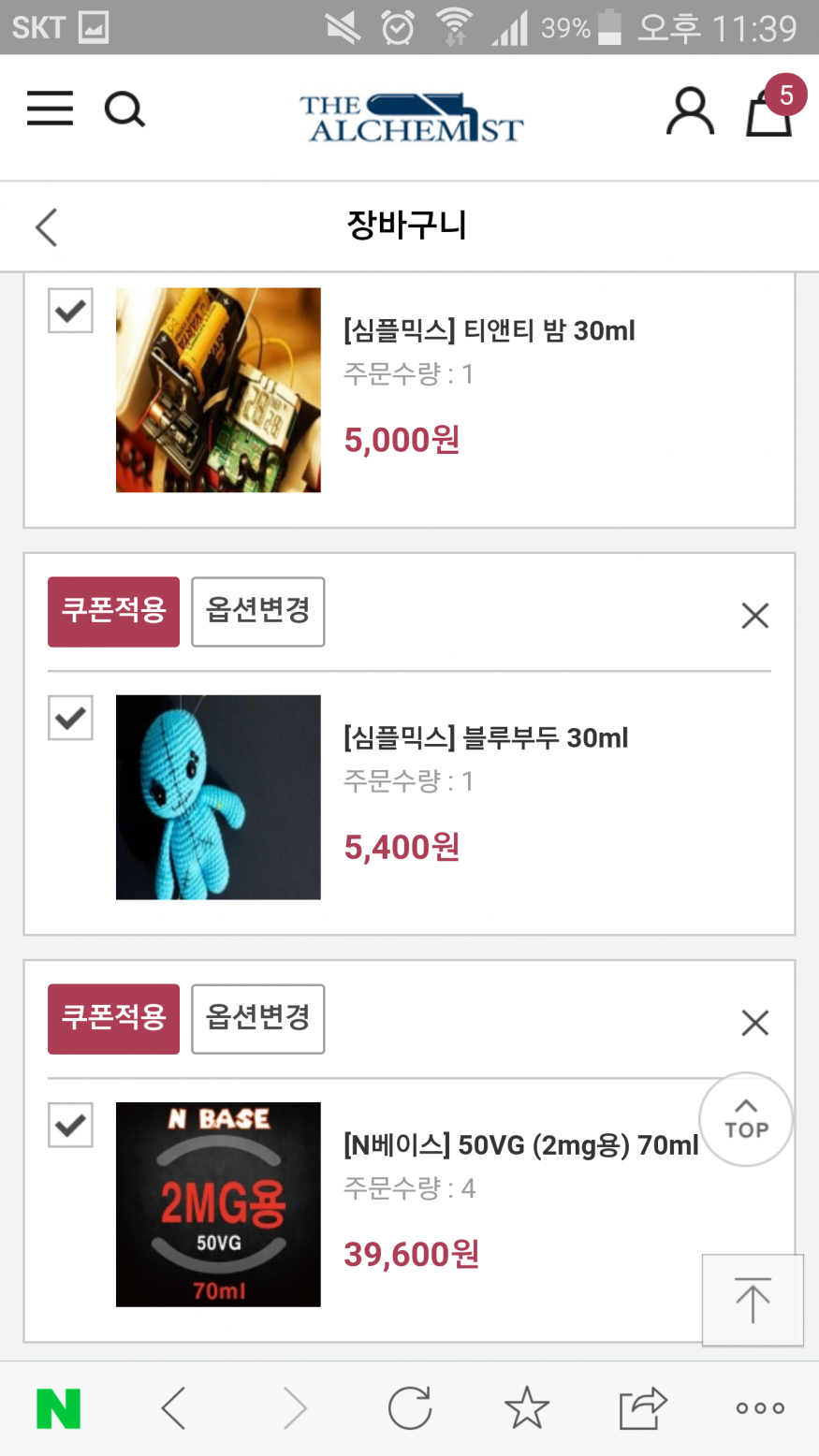Uncheck the N베이스 50VG item
Screen dimensions: 819x1456
click(x=70, y=1125)
